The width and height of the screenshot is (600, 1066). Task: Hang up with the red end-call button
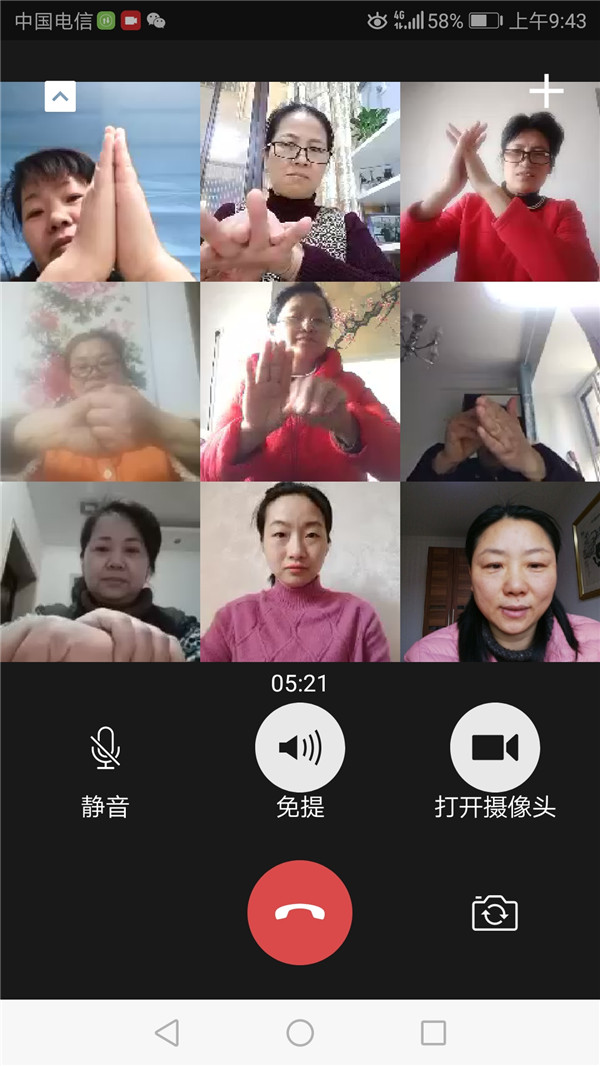300,913
